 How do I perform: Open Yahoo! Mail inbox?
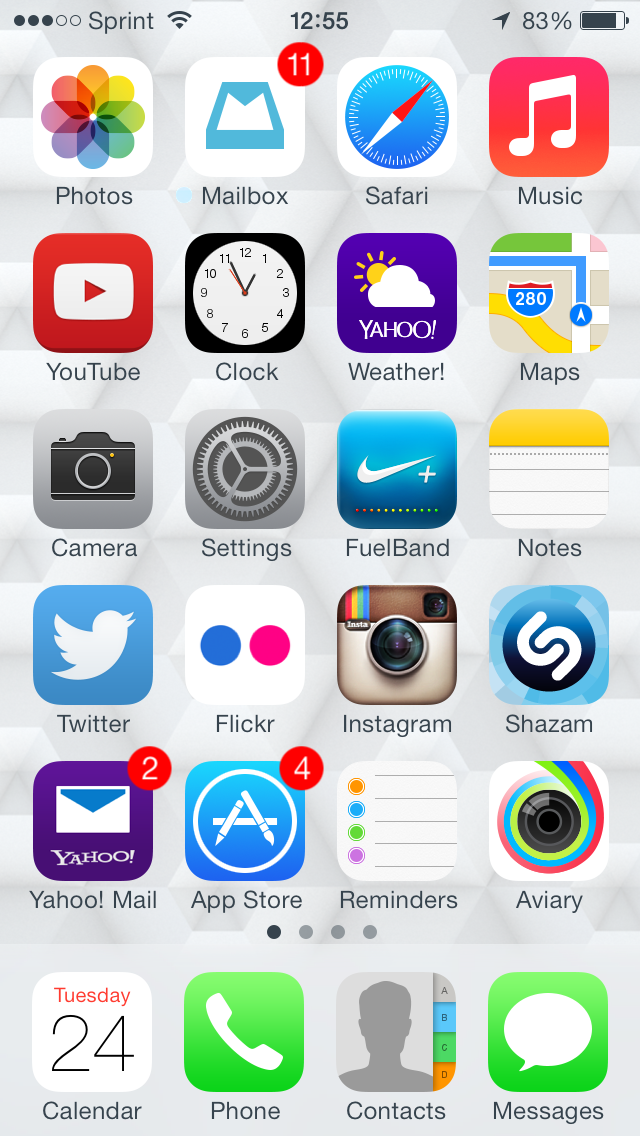[93, 821]
